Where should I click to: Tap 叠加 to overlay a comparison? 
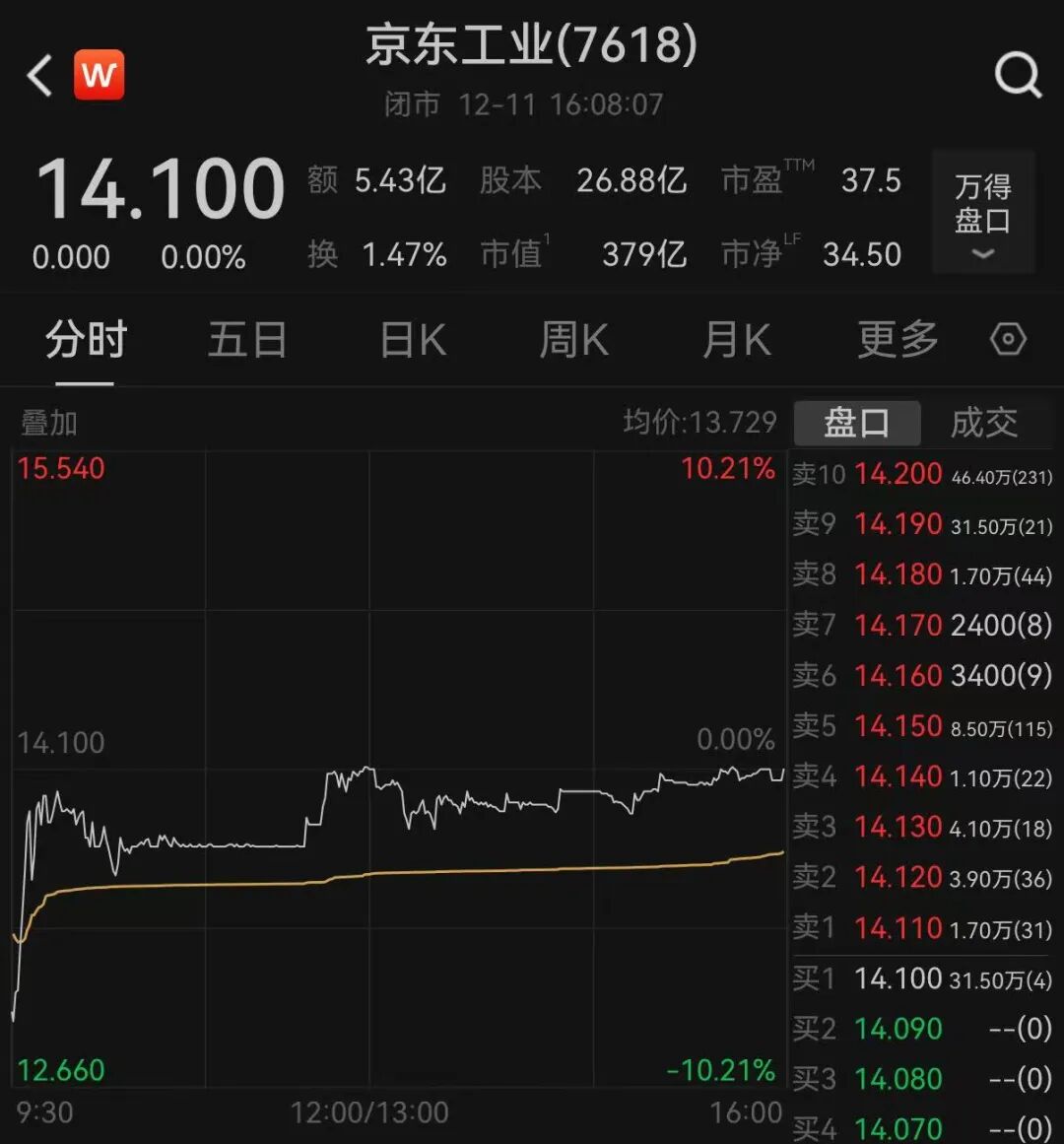pos(49,424)
